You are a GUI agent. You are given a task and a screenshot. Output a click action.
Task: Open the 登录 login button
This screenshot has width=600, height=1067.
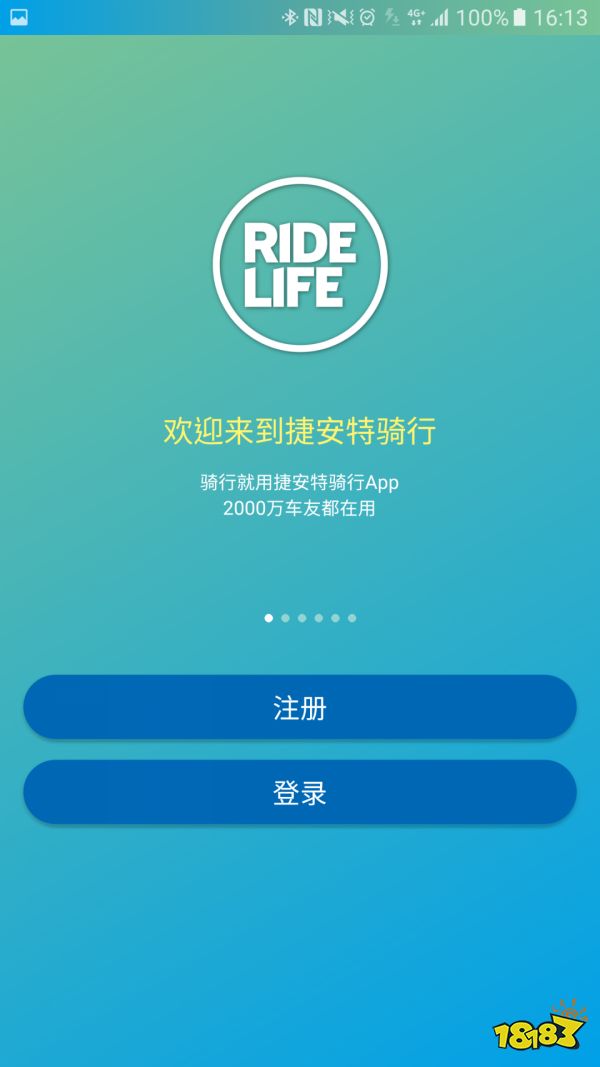pos(300,793)
